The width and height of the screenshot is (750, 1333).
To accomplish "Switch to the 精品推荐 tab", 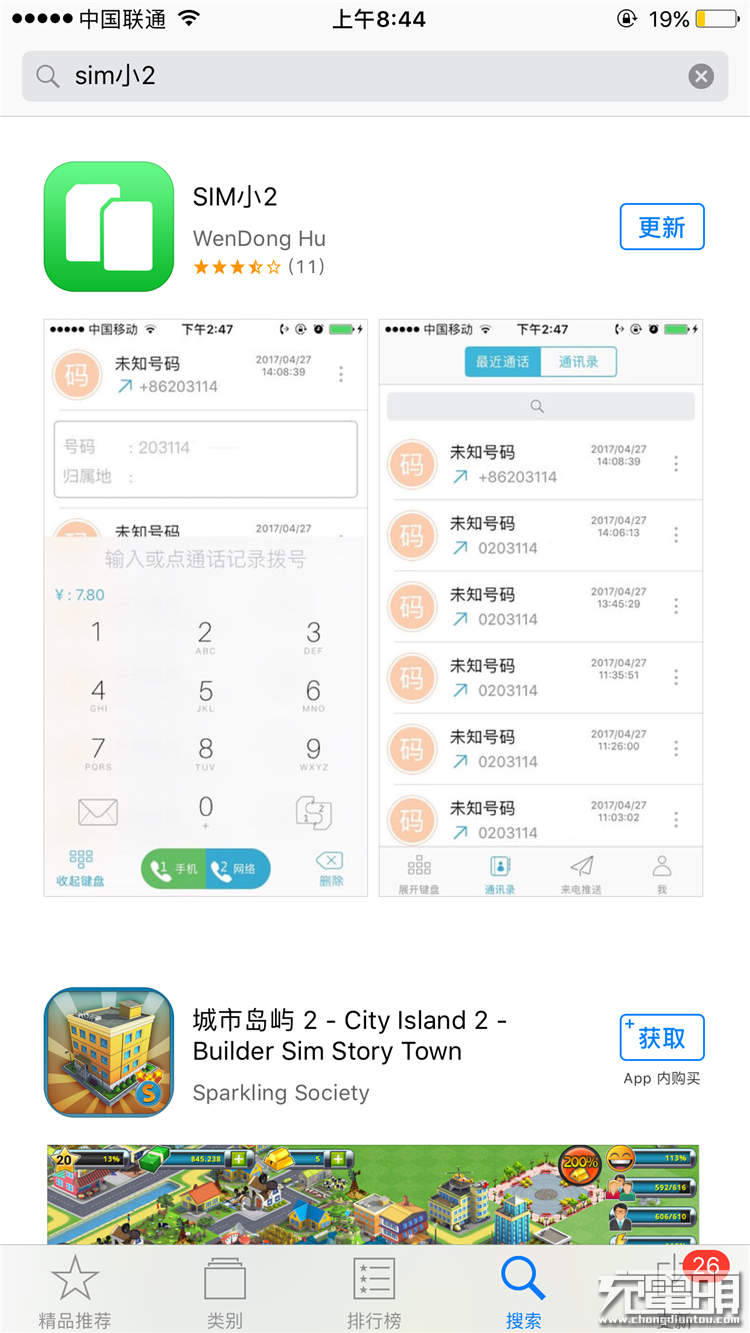I will pos(75,1292).
